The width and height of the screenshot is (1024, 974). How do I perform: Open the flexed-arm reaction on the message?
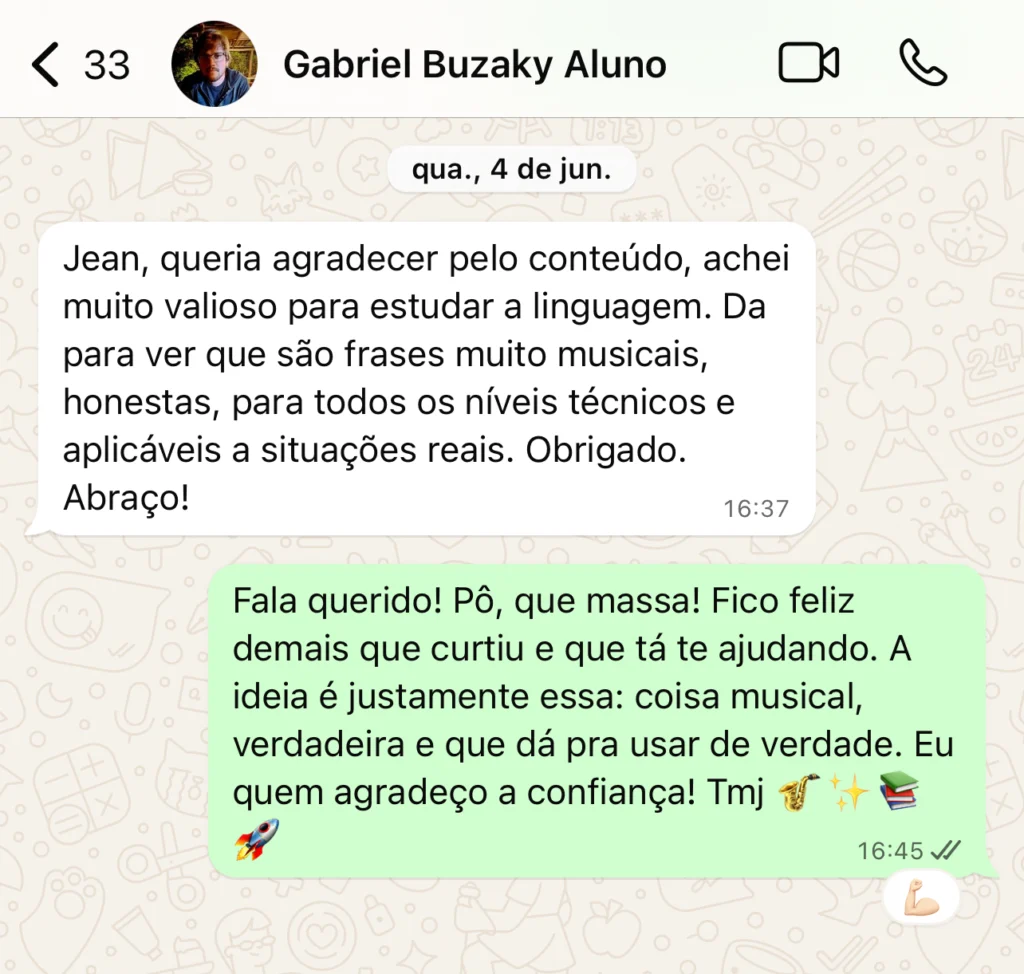pyautogui.click(x=921, y=897)
